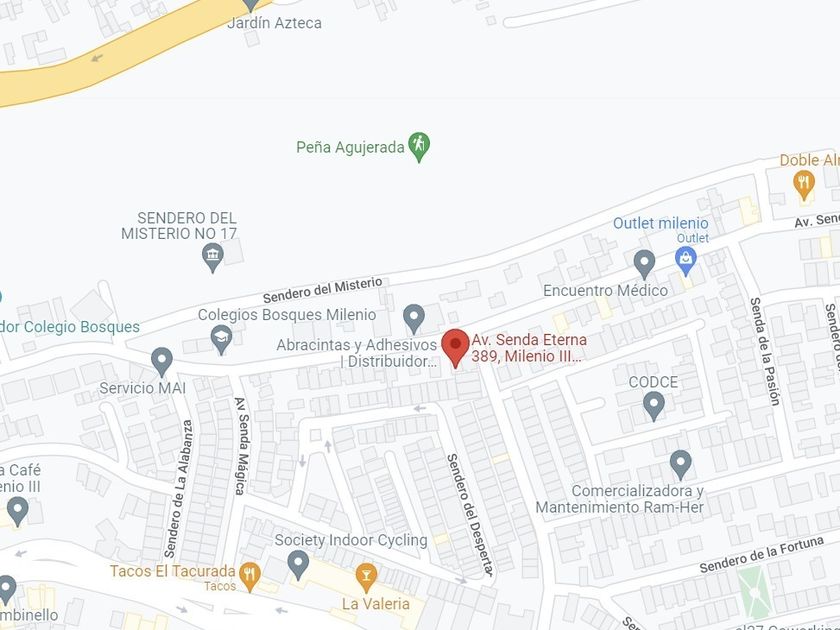Select the red Av. Senda Eterna 389 pin
This screenshot has height=630, width=840.
(x=456, y=347)
